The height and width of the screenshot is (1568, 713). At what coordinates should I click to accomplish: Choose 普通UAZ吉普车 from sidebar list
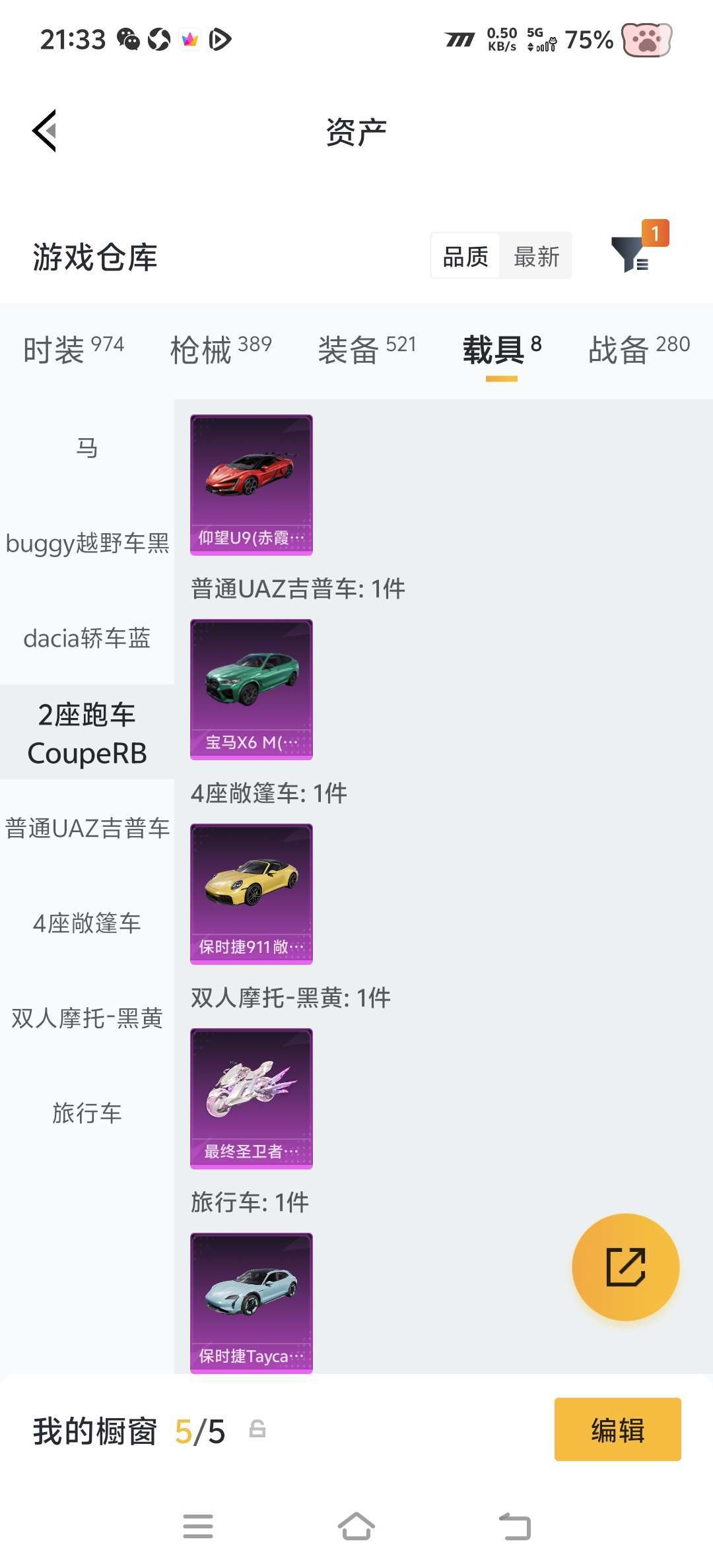point(88,827)
